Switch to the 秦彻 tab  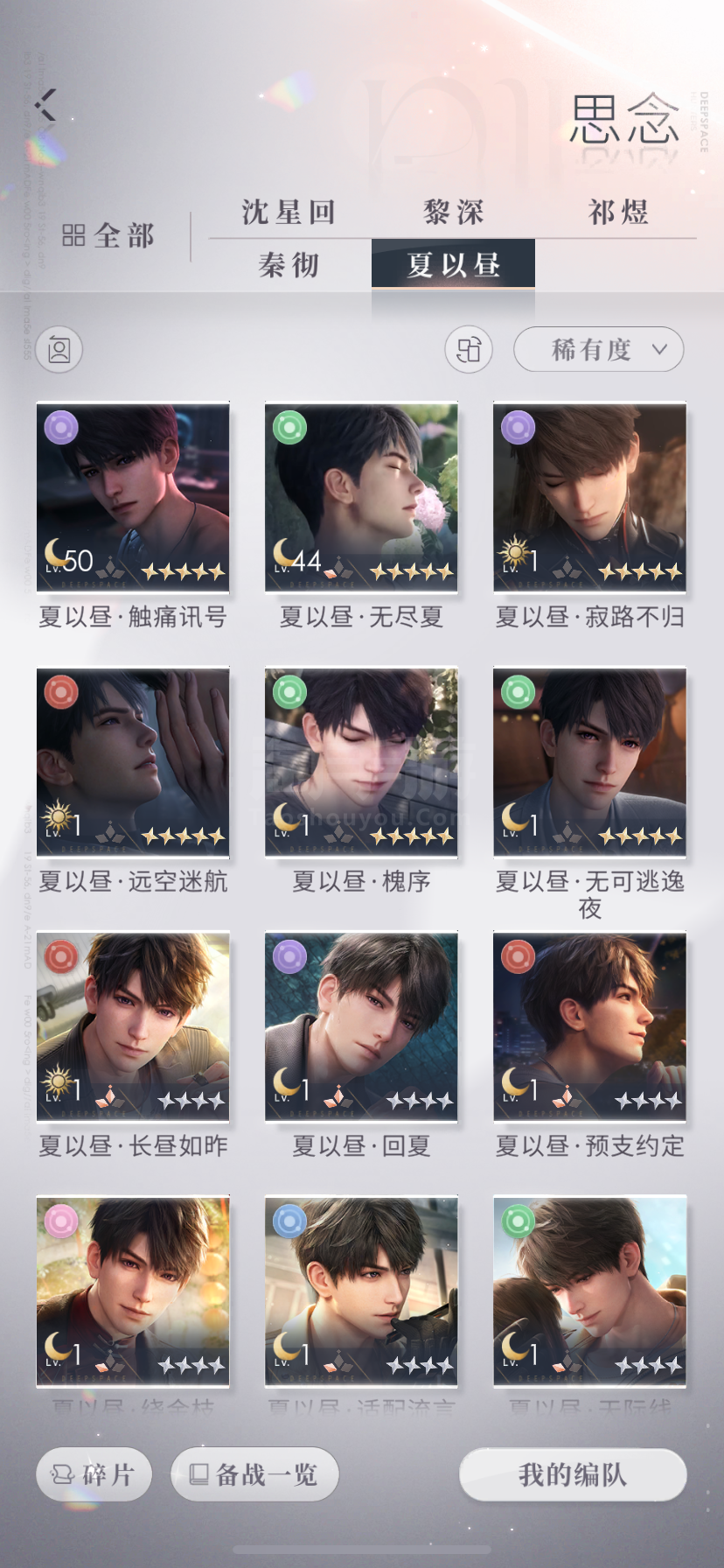(x=289, y=264)
